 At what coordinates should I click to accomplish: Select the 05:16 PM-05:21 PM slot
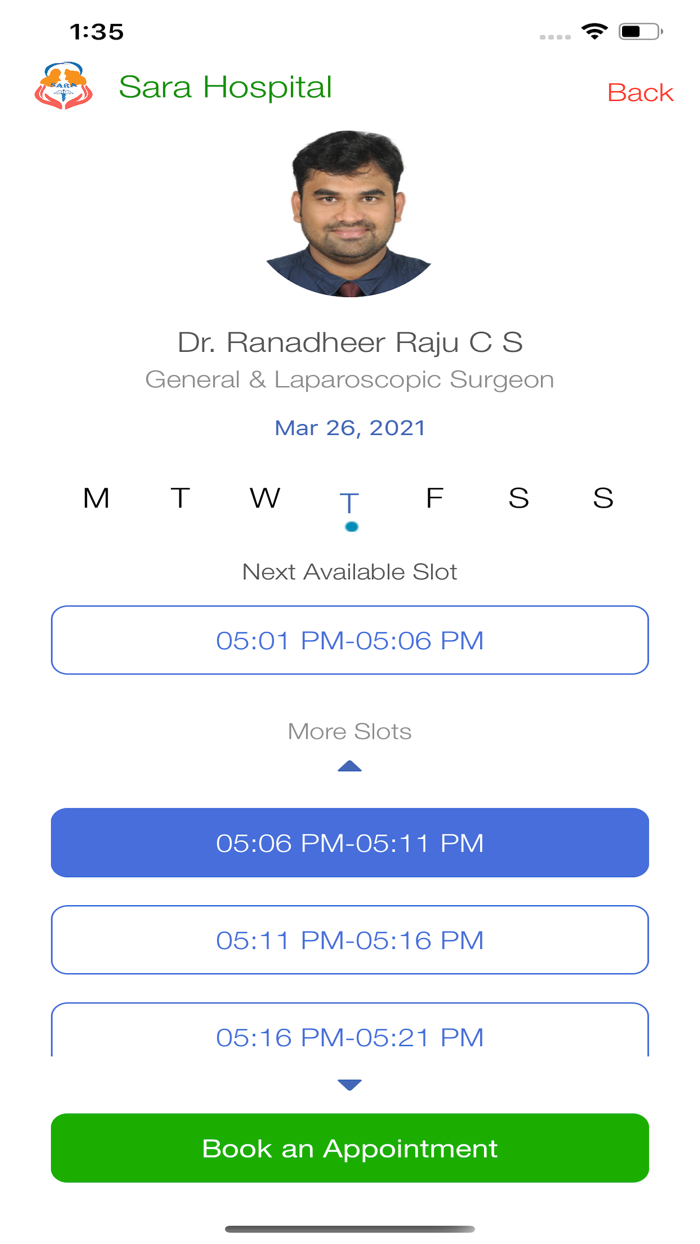click(x=350, y=1030)
